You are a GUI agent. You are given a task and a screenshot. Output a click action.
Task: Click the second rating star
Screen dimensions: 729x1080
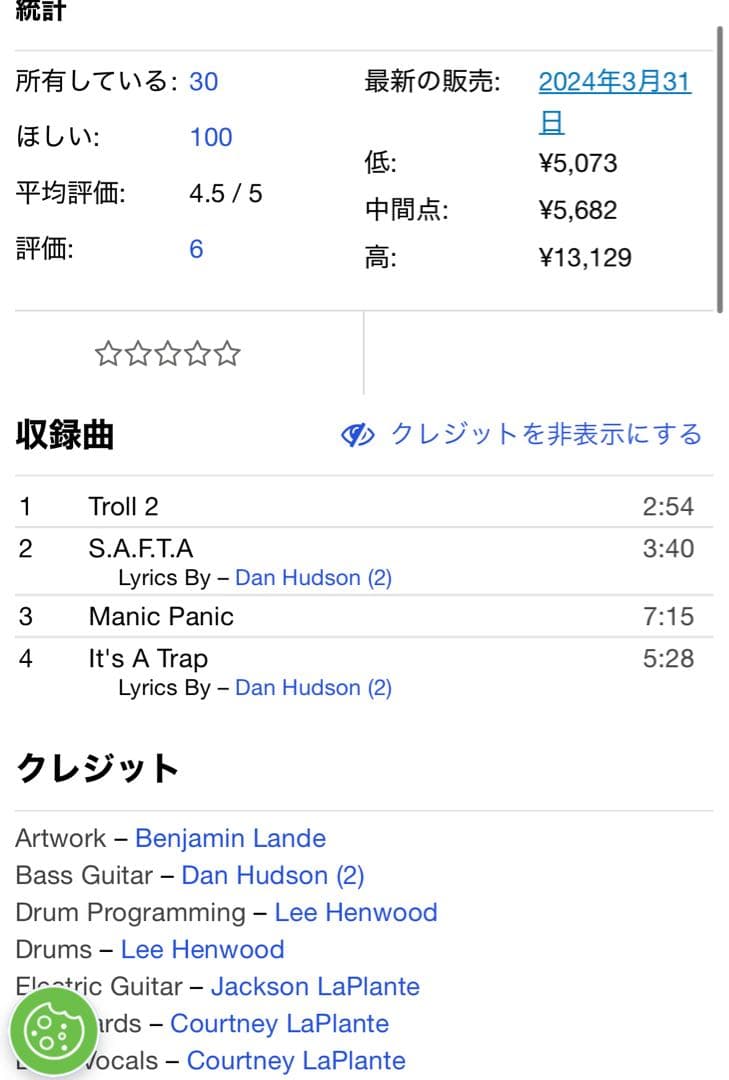tap(138, 353)
